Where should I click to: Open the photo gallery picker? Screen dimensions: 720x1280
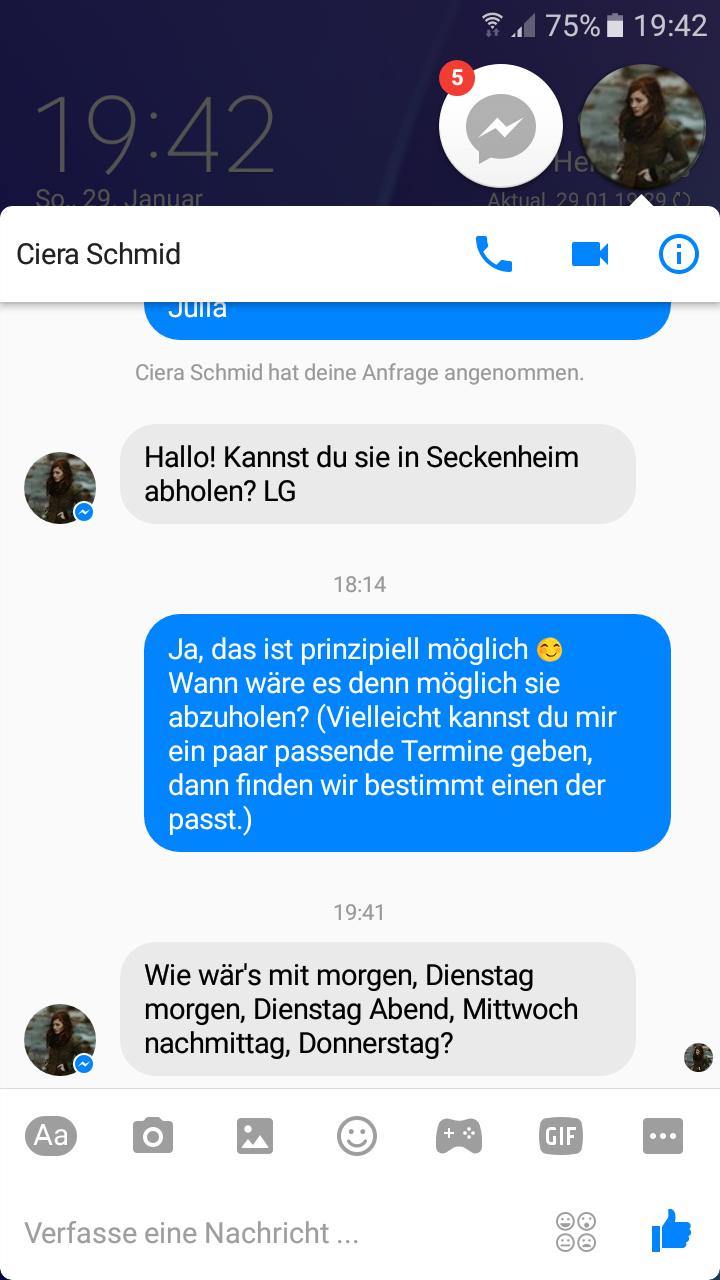(255, 1136)
